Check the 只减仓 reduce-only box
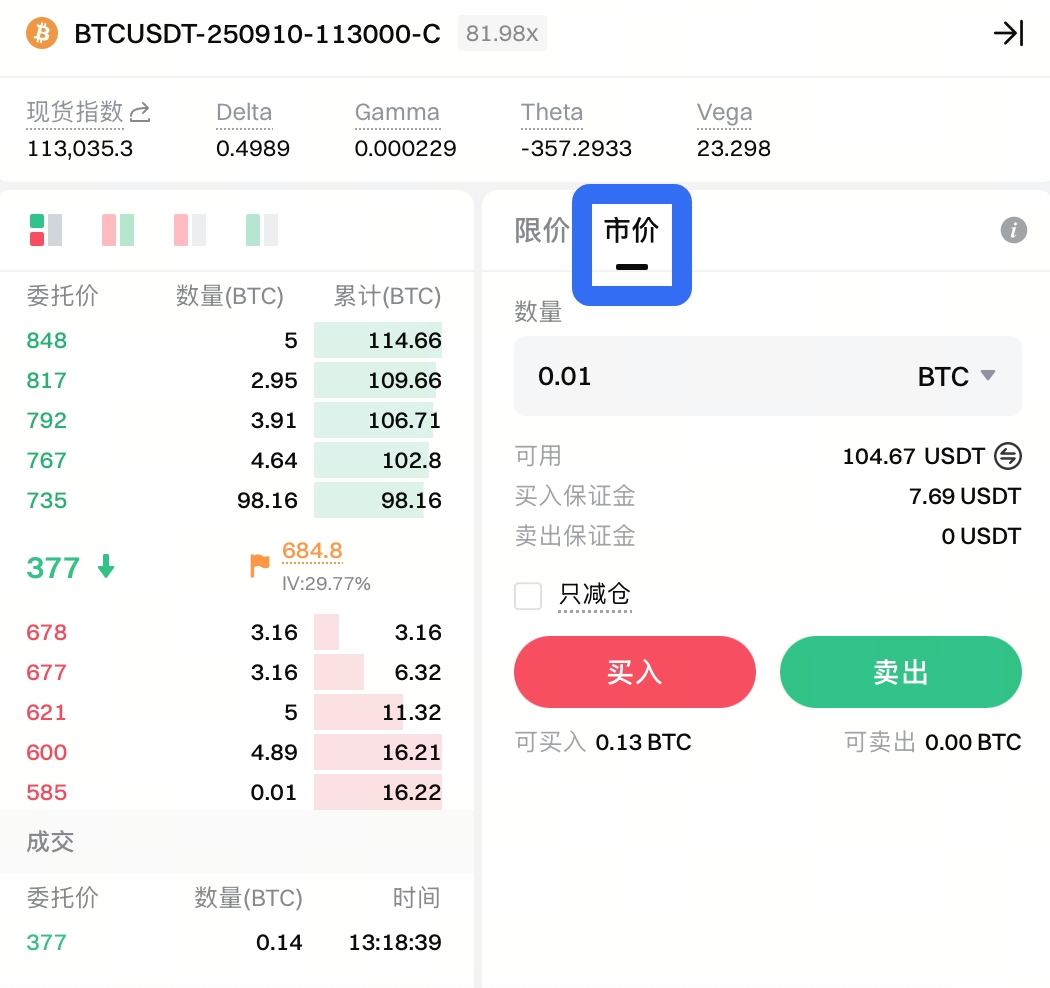Viewport: 1050px width, 988px height. click(x=528, y=596)
